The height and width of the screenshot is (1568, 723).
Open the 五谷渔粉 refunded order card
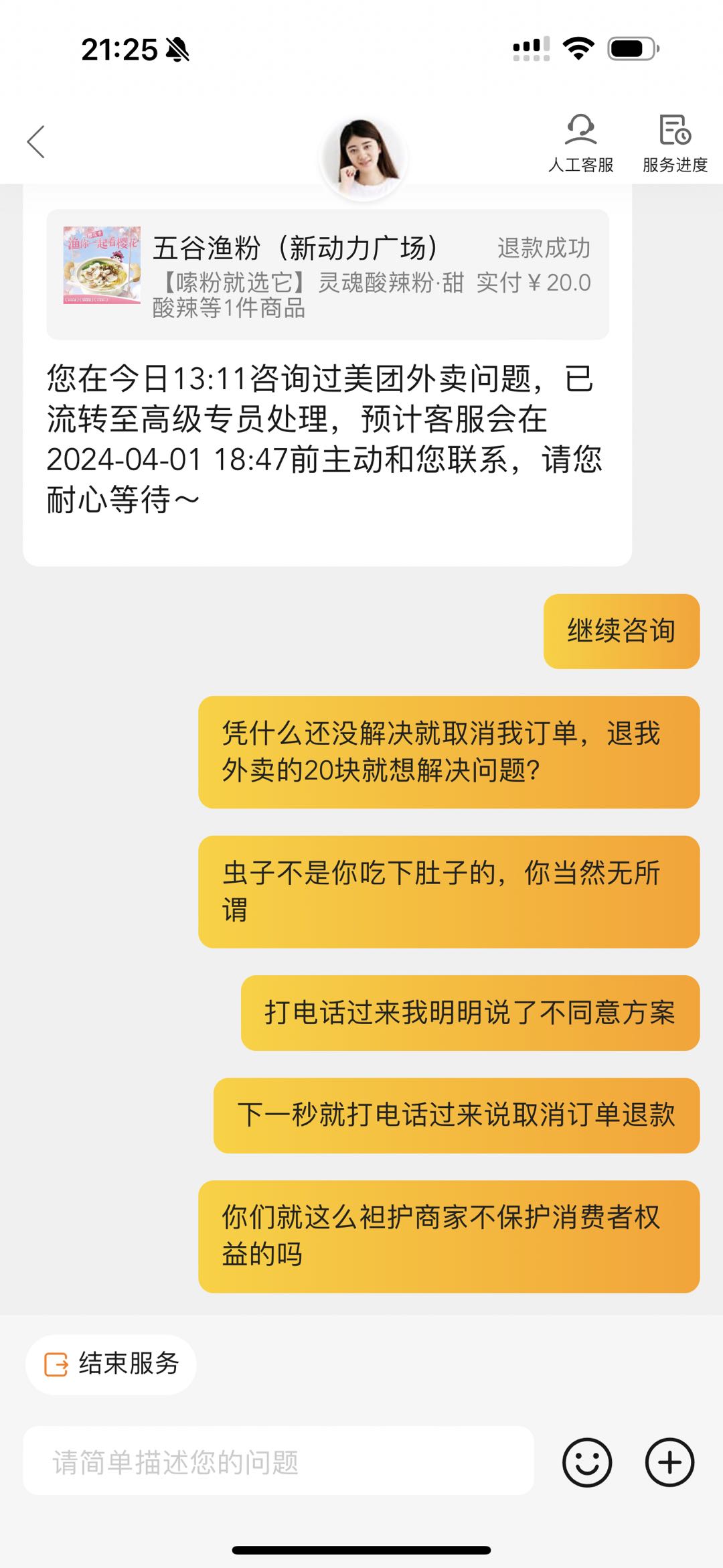[x=327, y=275]
